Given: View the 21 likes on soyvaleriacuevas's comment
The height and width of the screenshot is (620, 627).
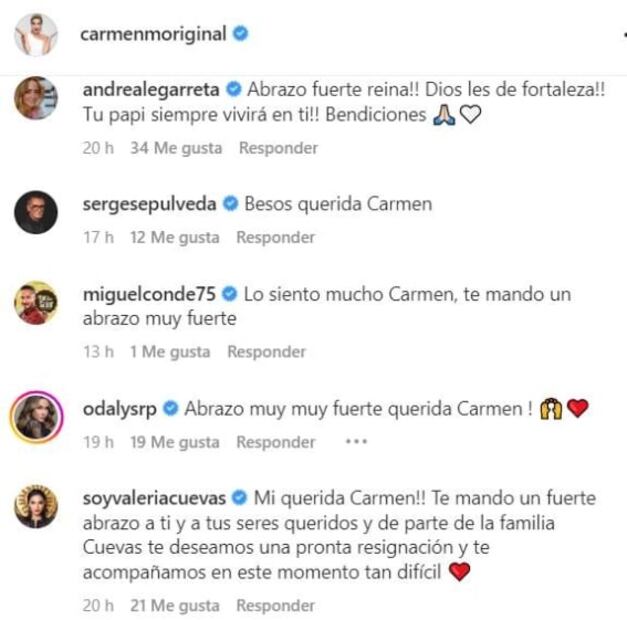Looking at the screenshot, I should (x=173, y=606).
